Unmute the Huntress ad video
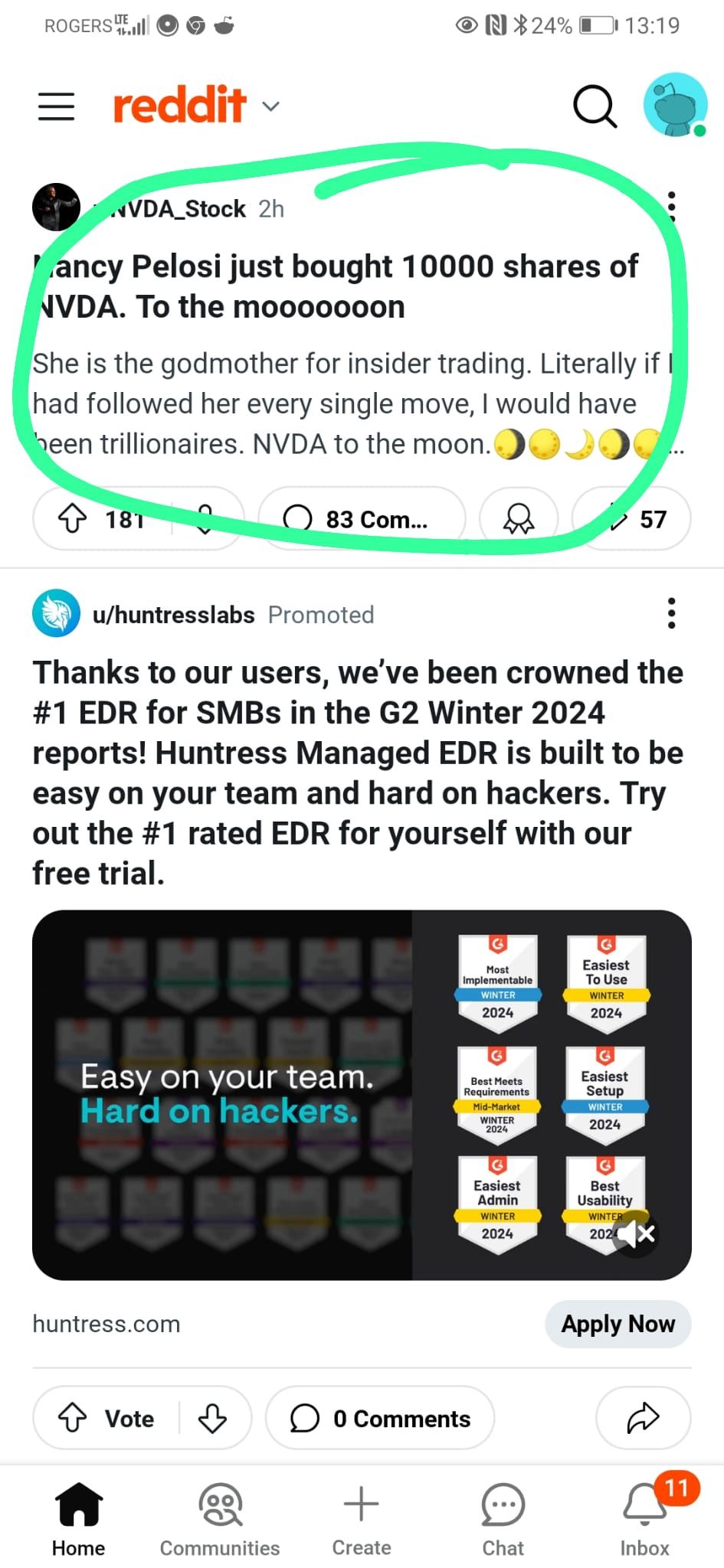Screen dimensions: 724x1568 coord(635,1233)
